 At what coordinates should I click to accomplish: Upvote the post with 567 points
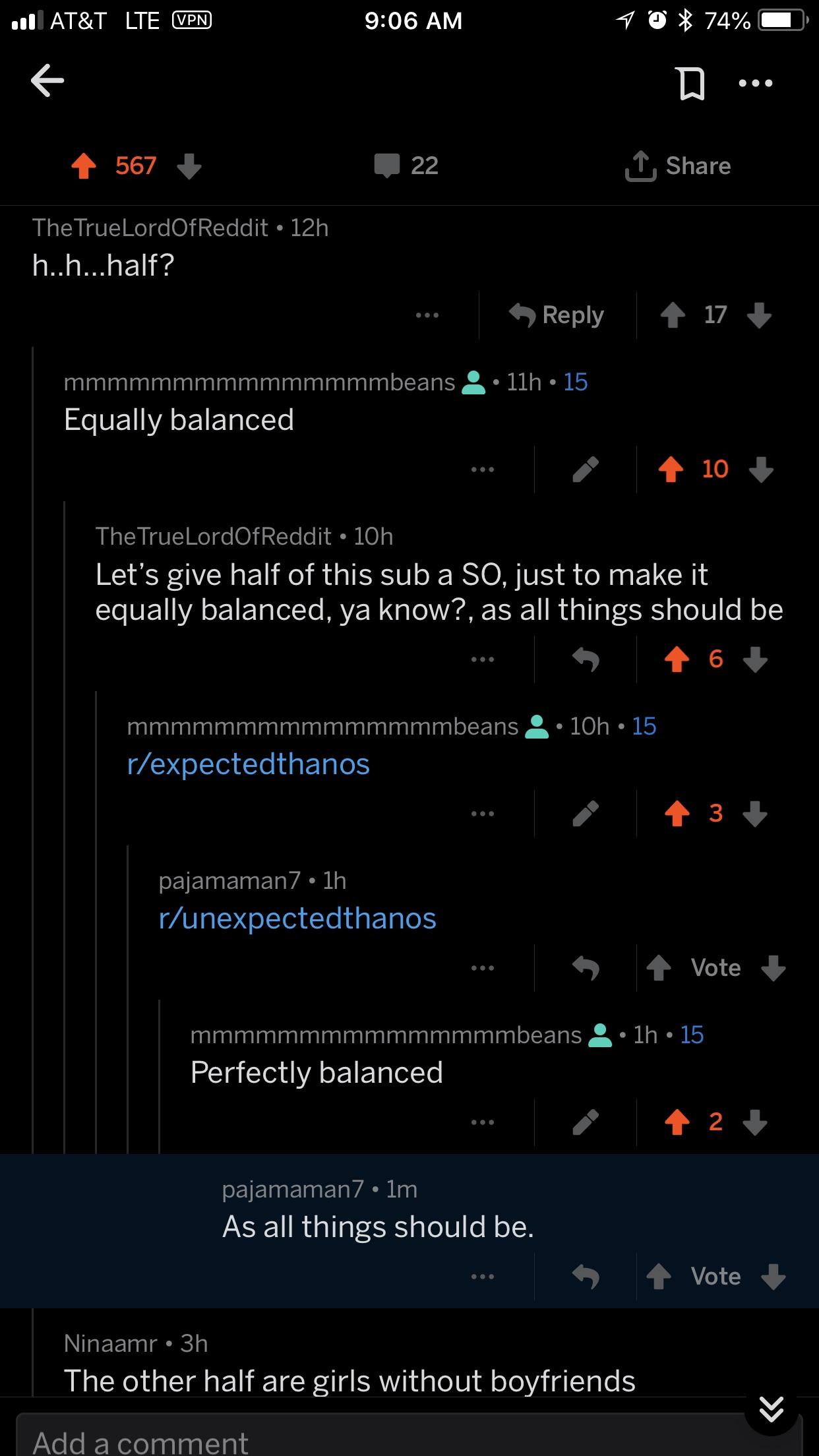(84, 166)
